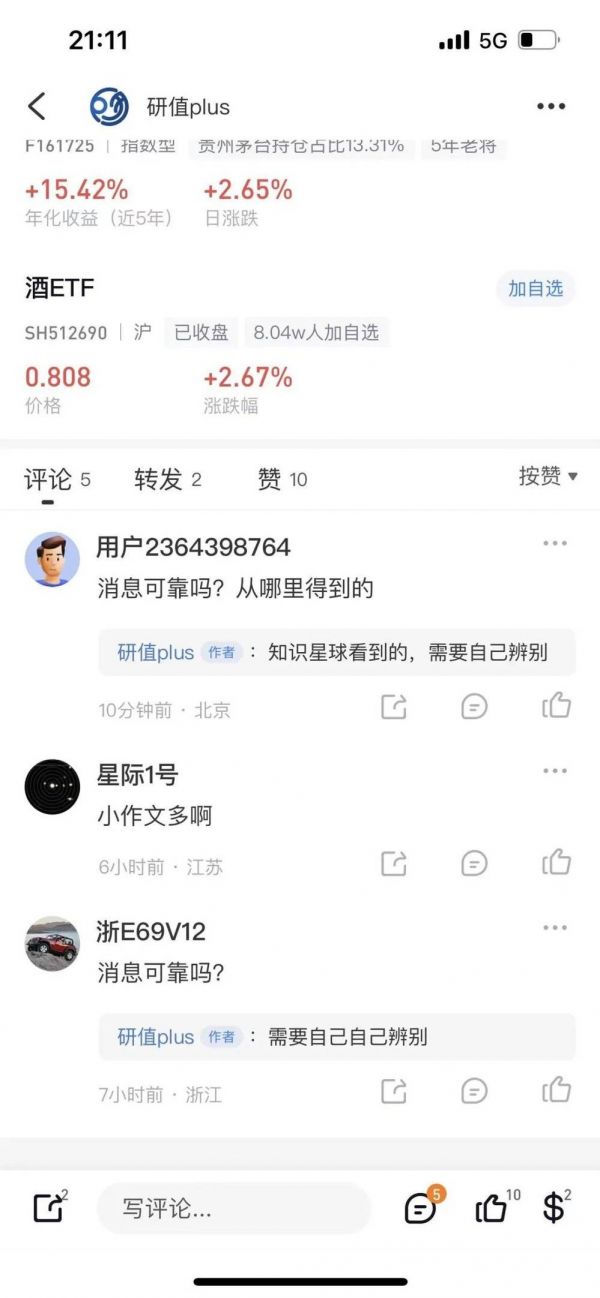Go back using the top arrow
This screenshot has width=600, height=1298.
tap(37, 106)
